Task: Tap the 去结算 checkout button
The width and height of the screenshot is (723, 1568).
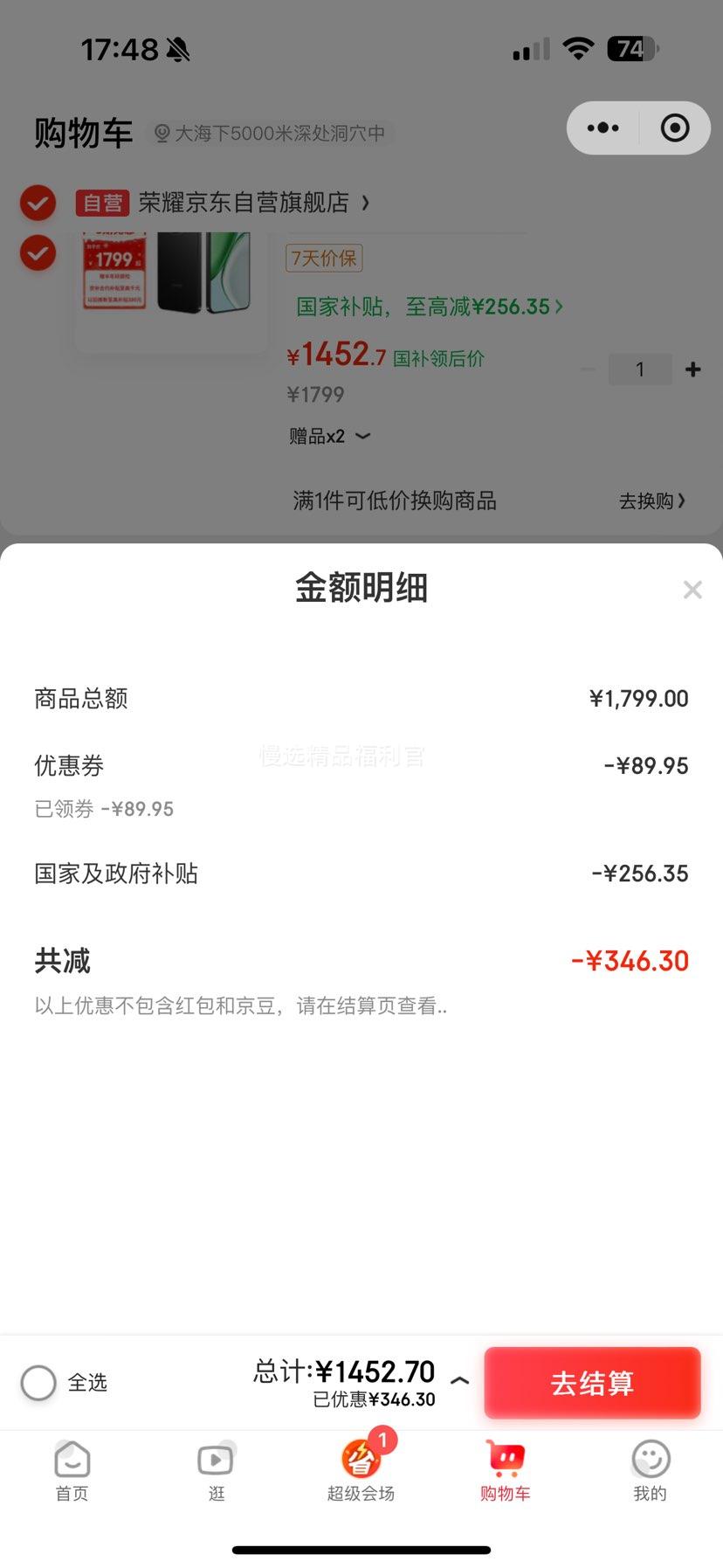Action: [592, 1383]
